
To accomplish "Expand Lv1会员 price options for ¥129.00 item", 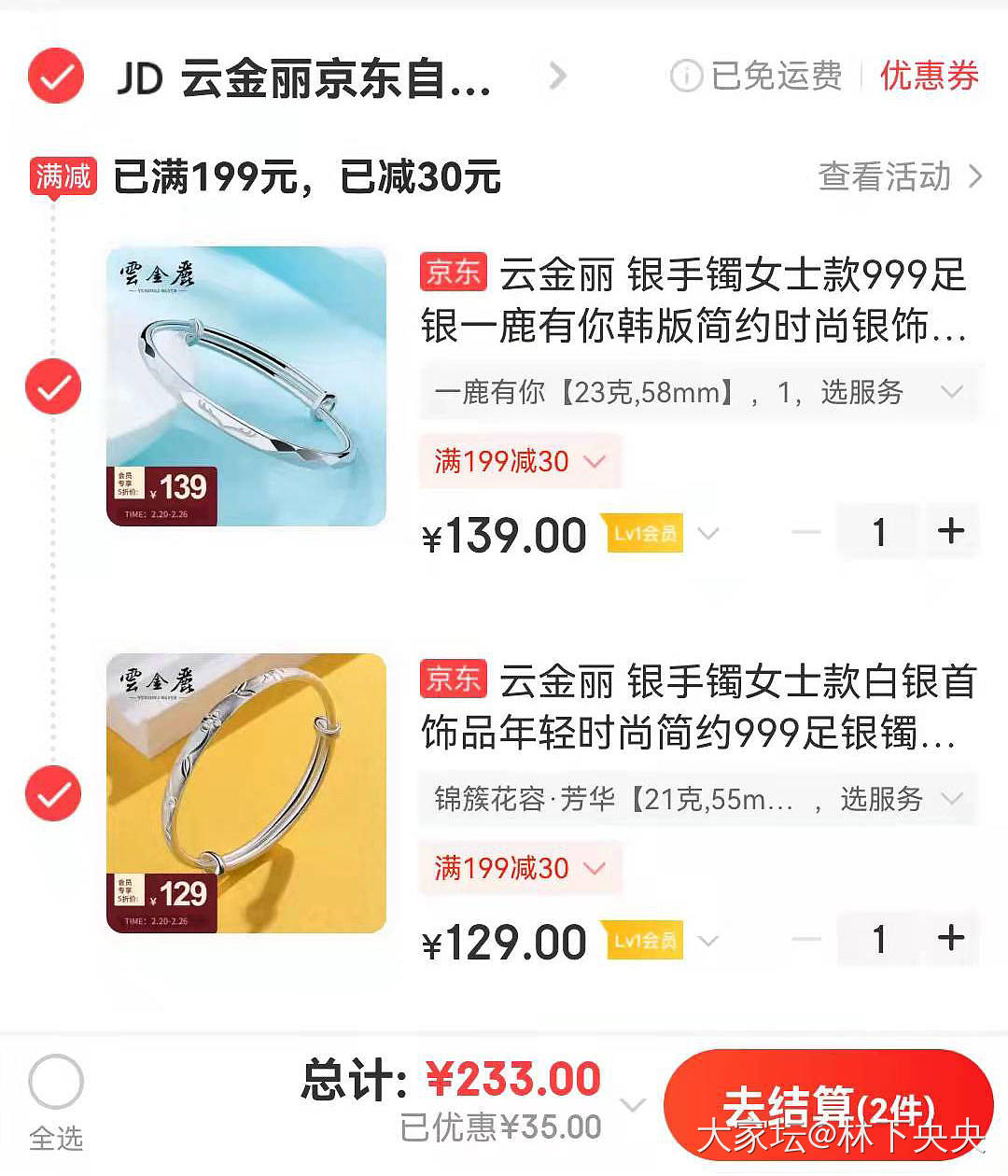I will coord(707,941).
